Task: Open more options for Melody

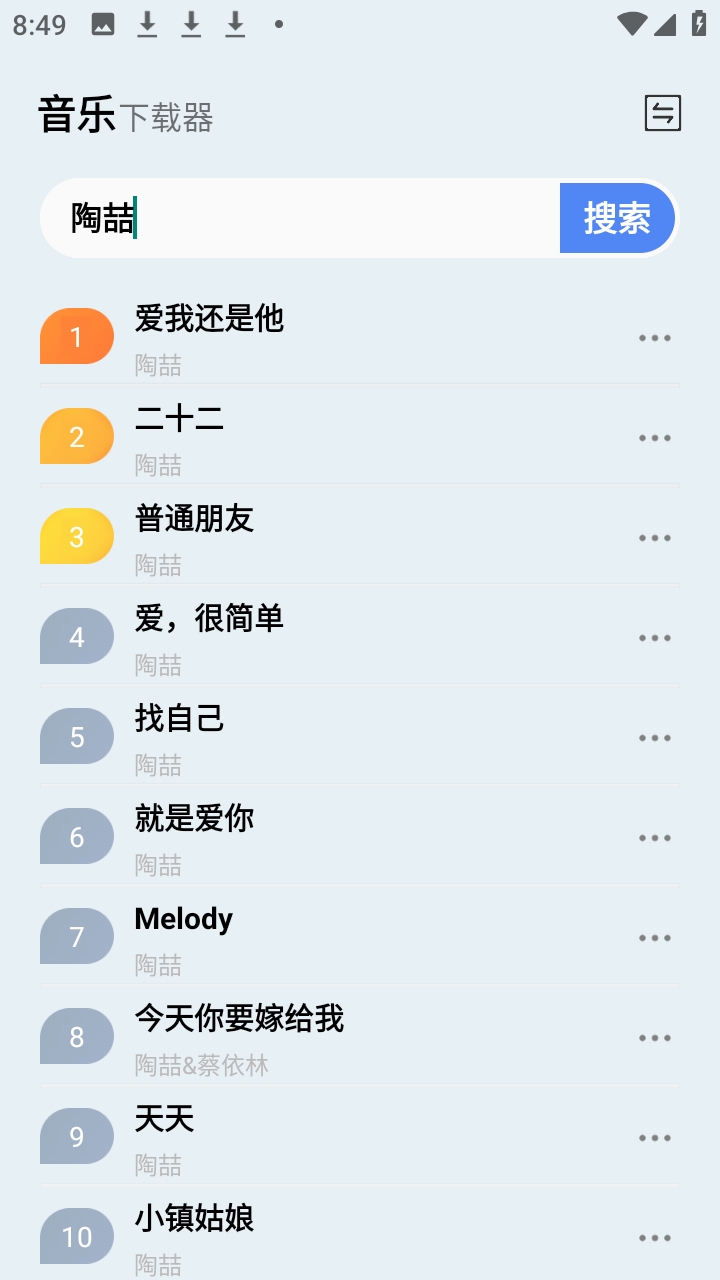Action: pos(655,937)
